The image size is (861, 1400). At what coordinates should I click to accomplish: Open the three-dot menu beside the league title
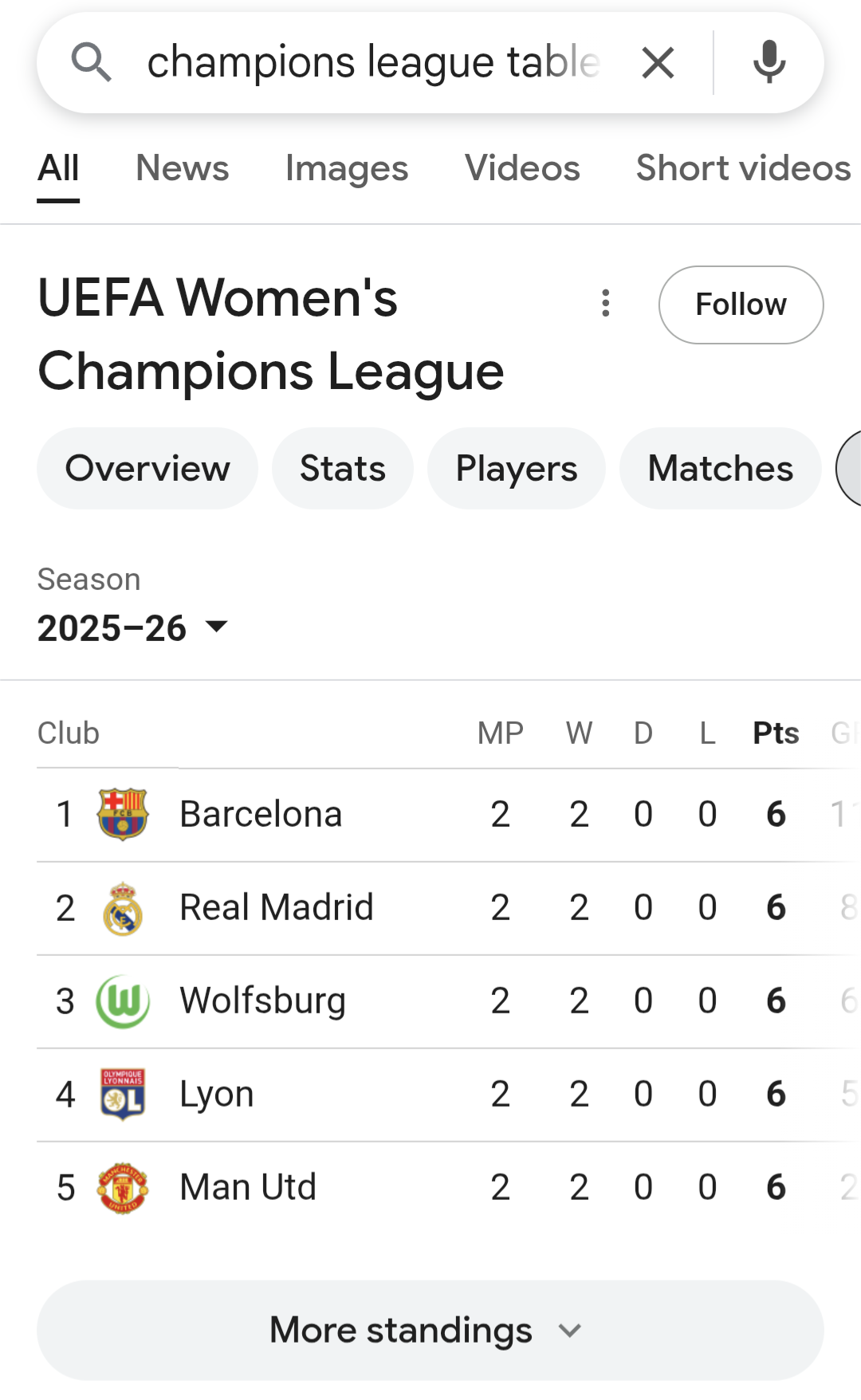tap(606, 303)
